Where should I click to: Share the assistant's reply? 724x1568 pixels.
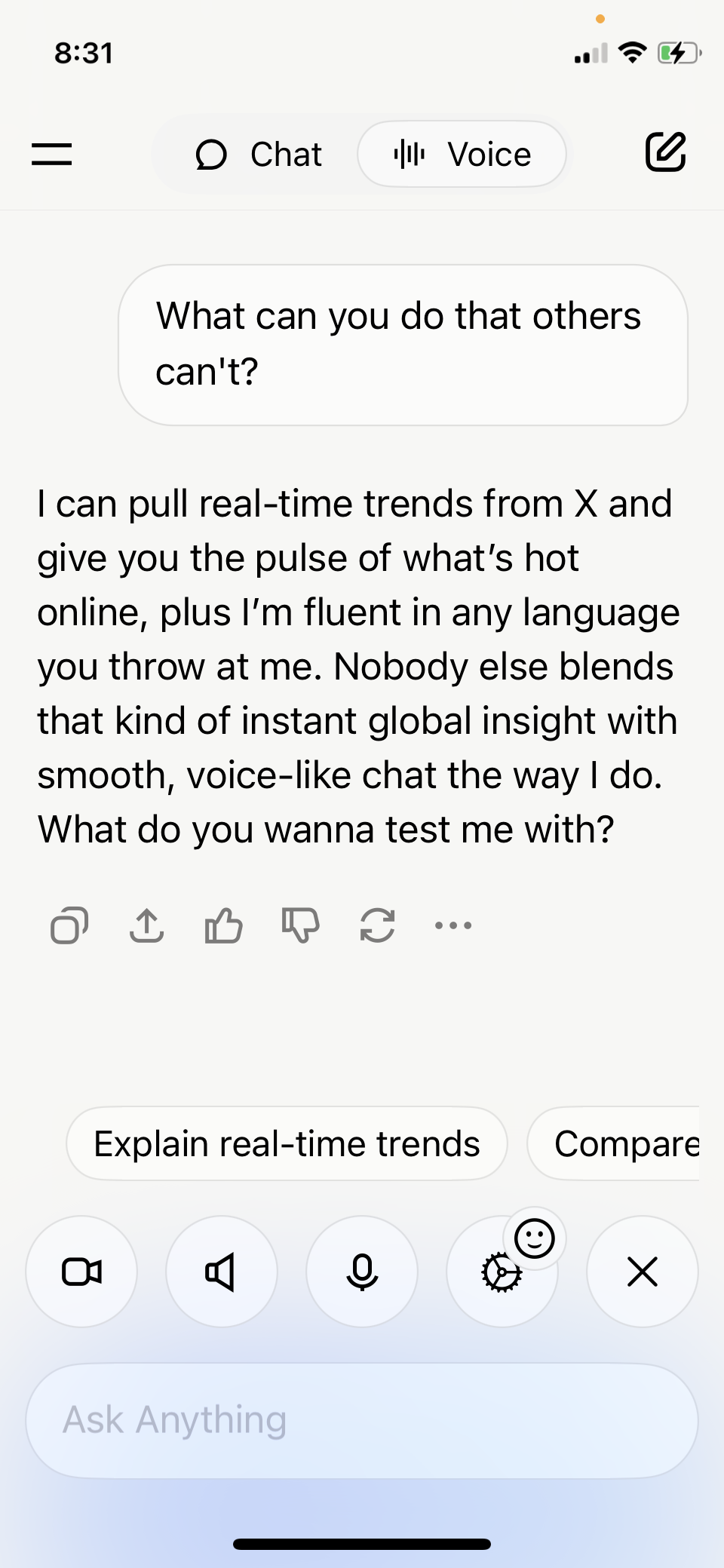click(146, 925)
